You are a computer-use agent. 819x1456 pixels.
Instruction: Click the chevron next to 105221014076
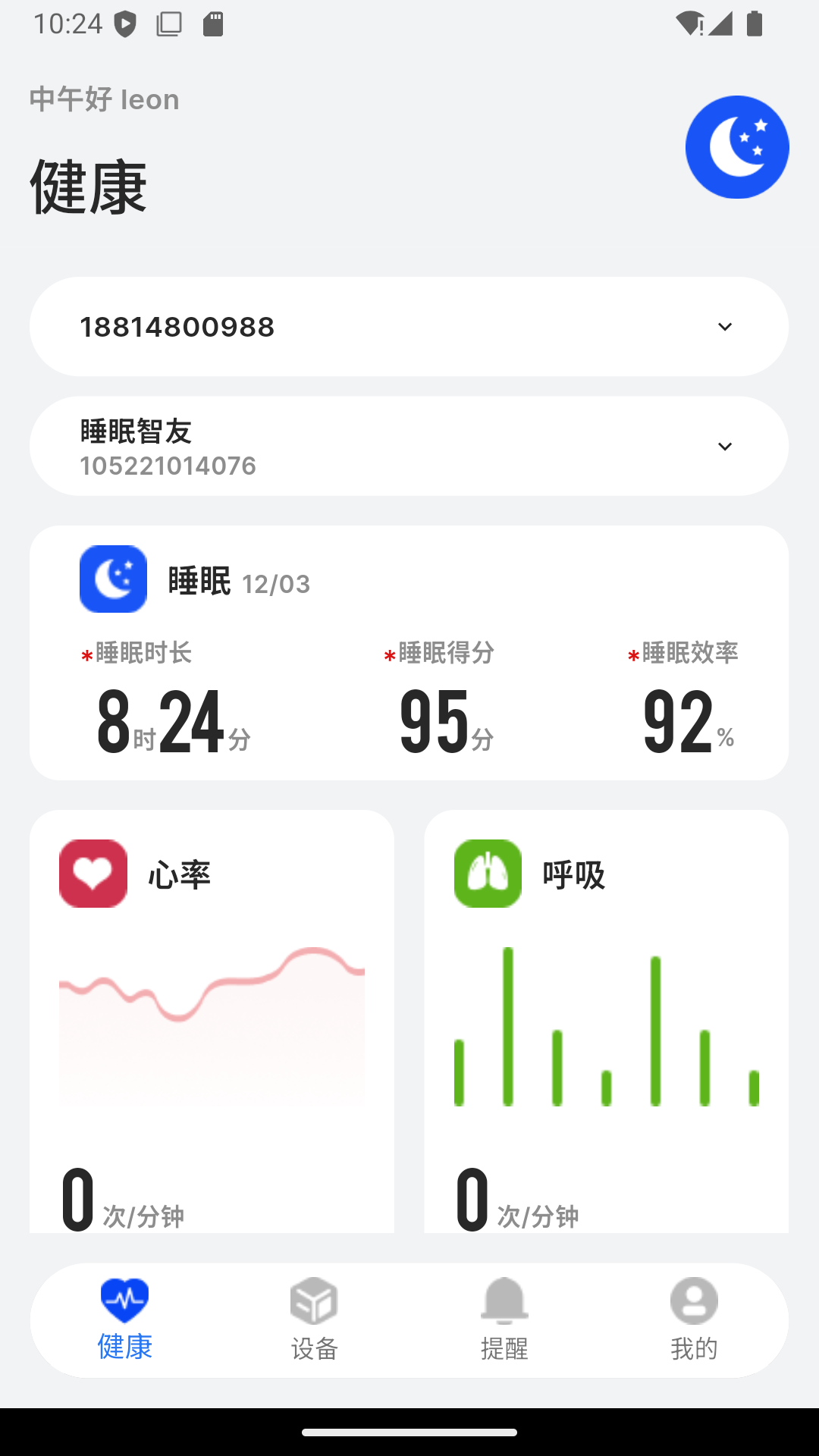725,445
